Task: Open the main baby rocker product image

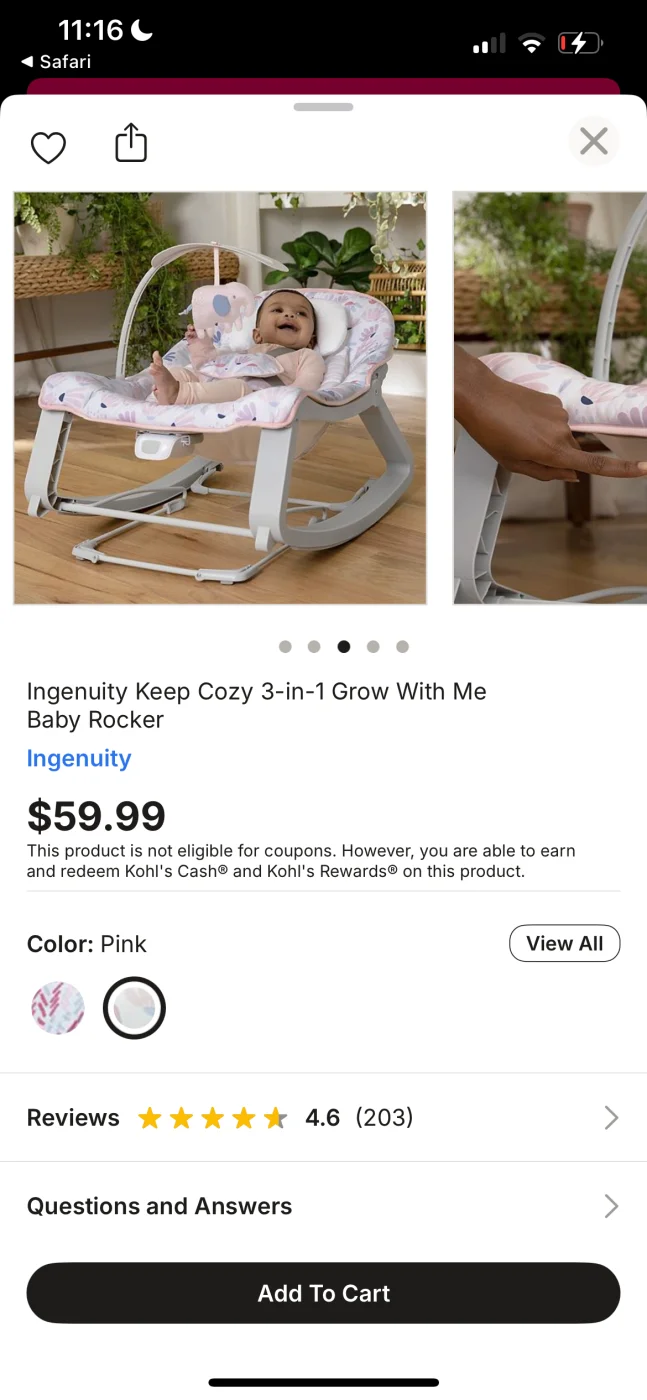Action: coord(220,398)
